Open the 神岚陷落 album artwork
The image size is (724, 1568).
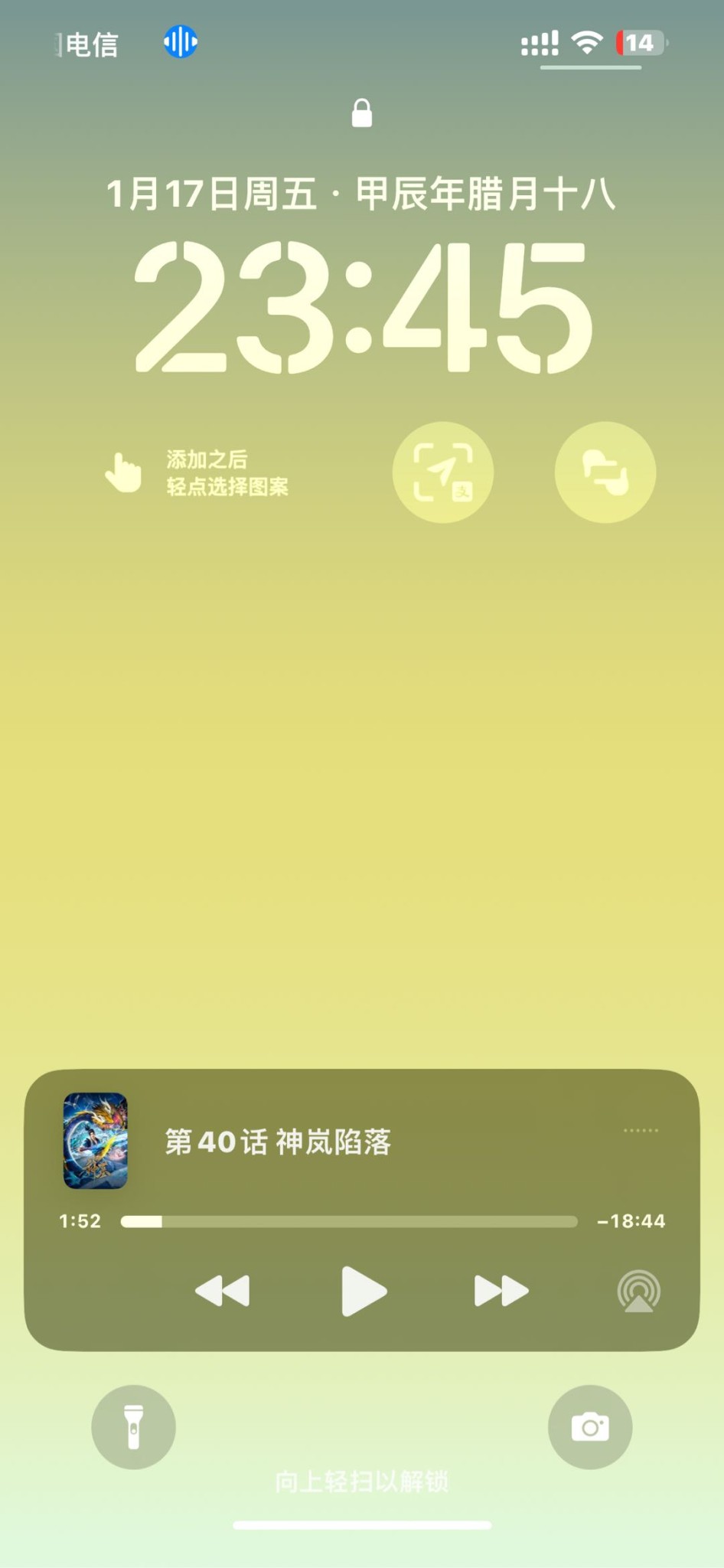click(x=96, y=1141)
